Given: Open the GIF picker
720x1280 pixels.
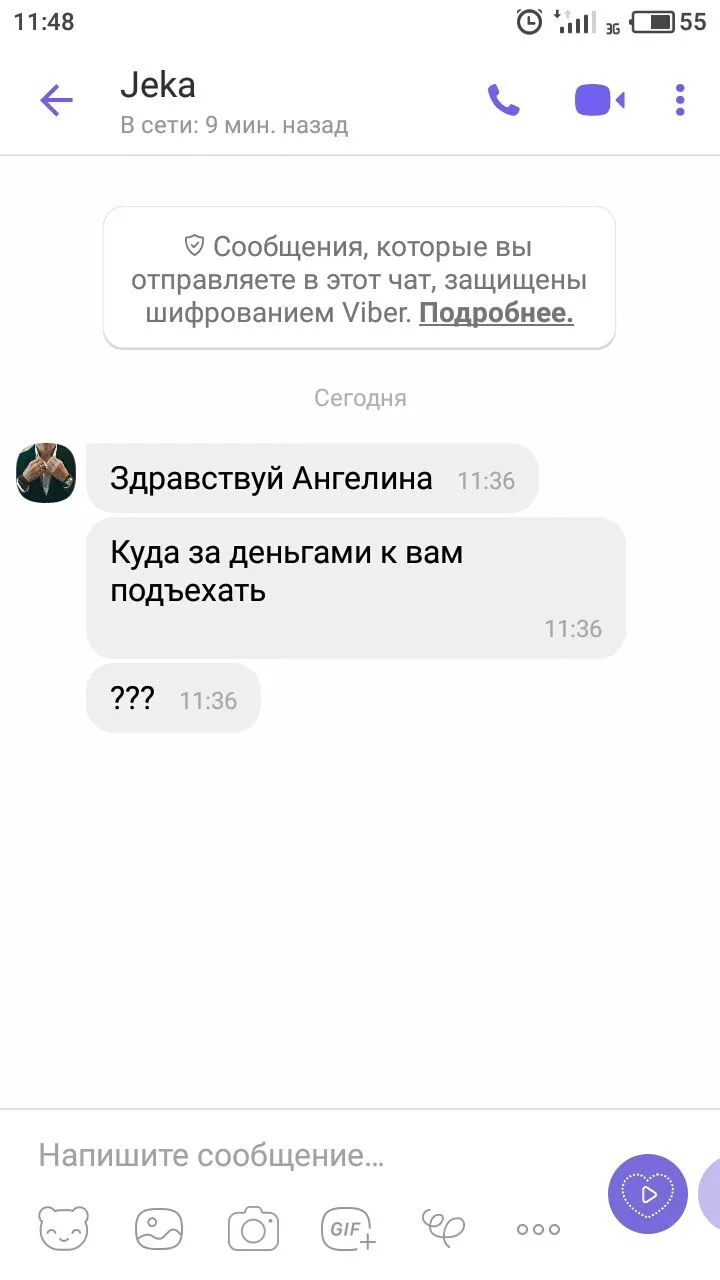Looking at the screenshot, I should 348,1228.
